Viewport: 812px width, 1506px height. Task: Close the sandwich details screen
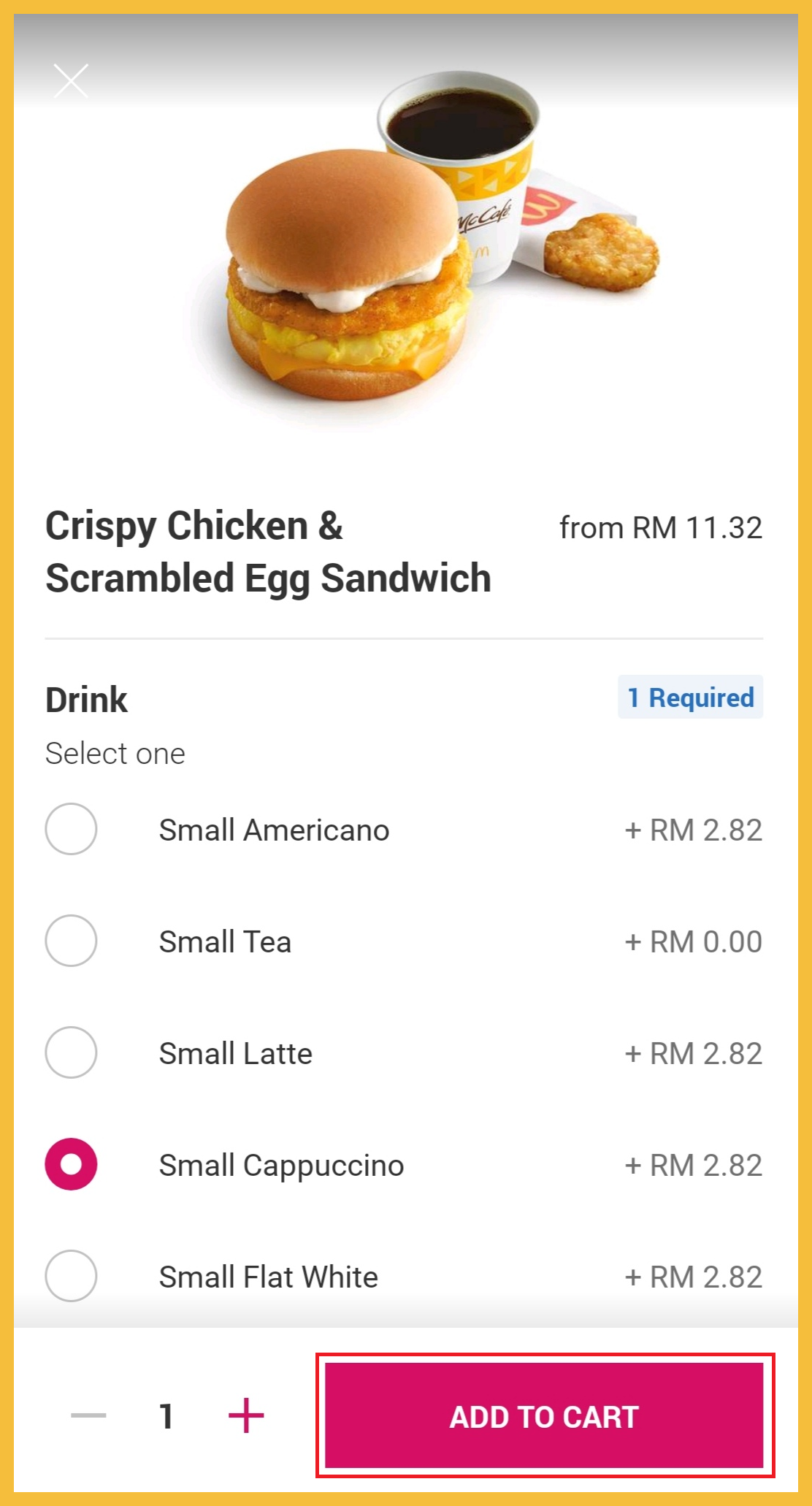click(x=71, y=80)
